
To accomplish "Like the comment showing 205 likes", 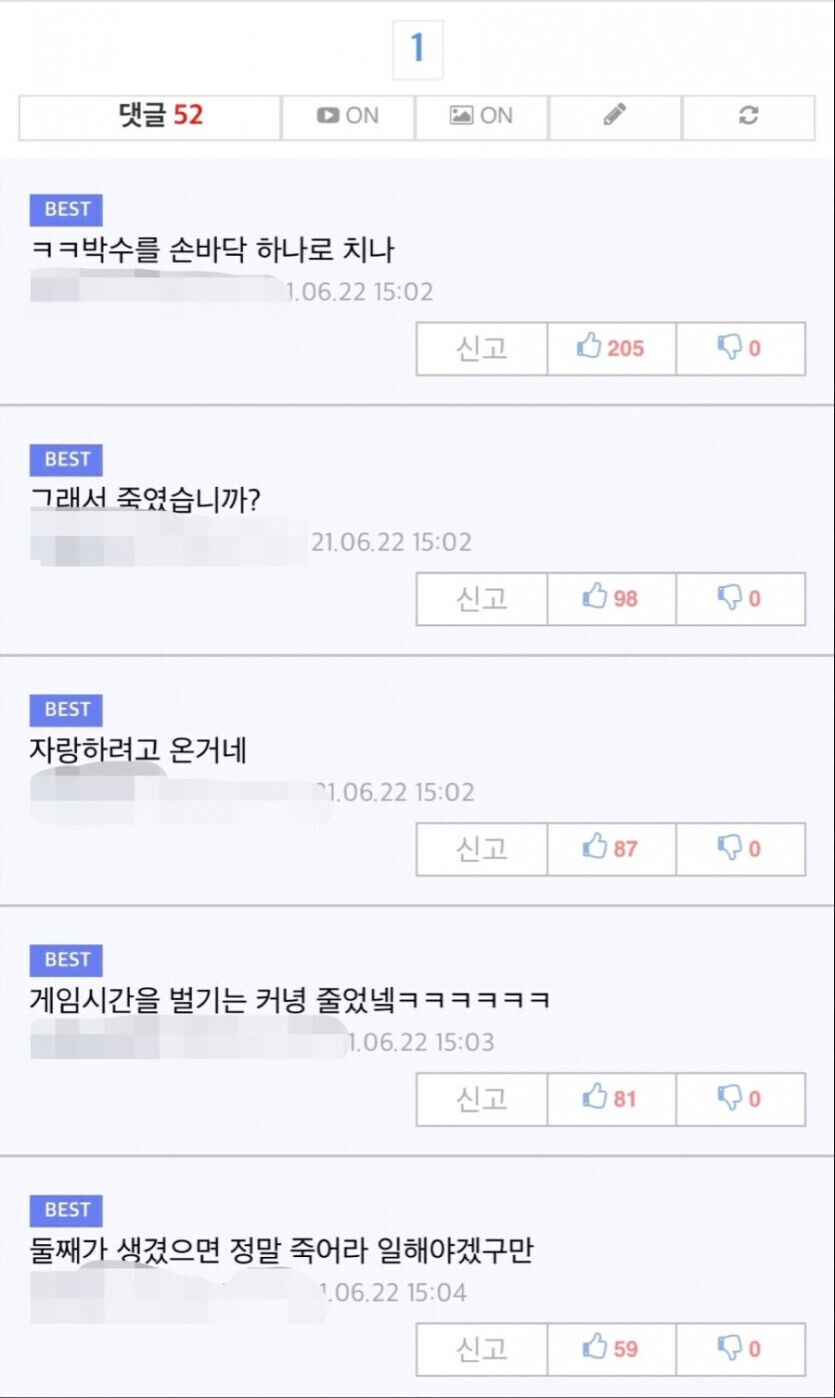I will (611, 349).
